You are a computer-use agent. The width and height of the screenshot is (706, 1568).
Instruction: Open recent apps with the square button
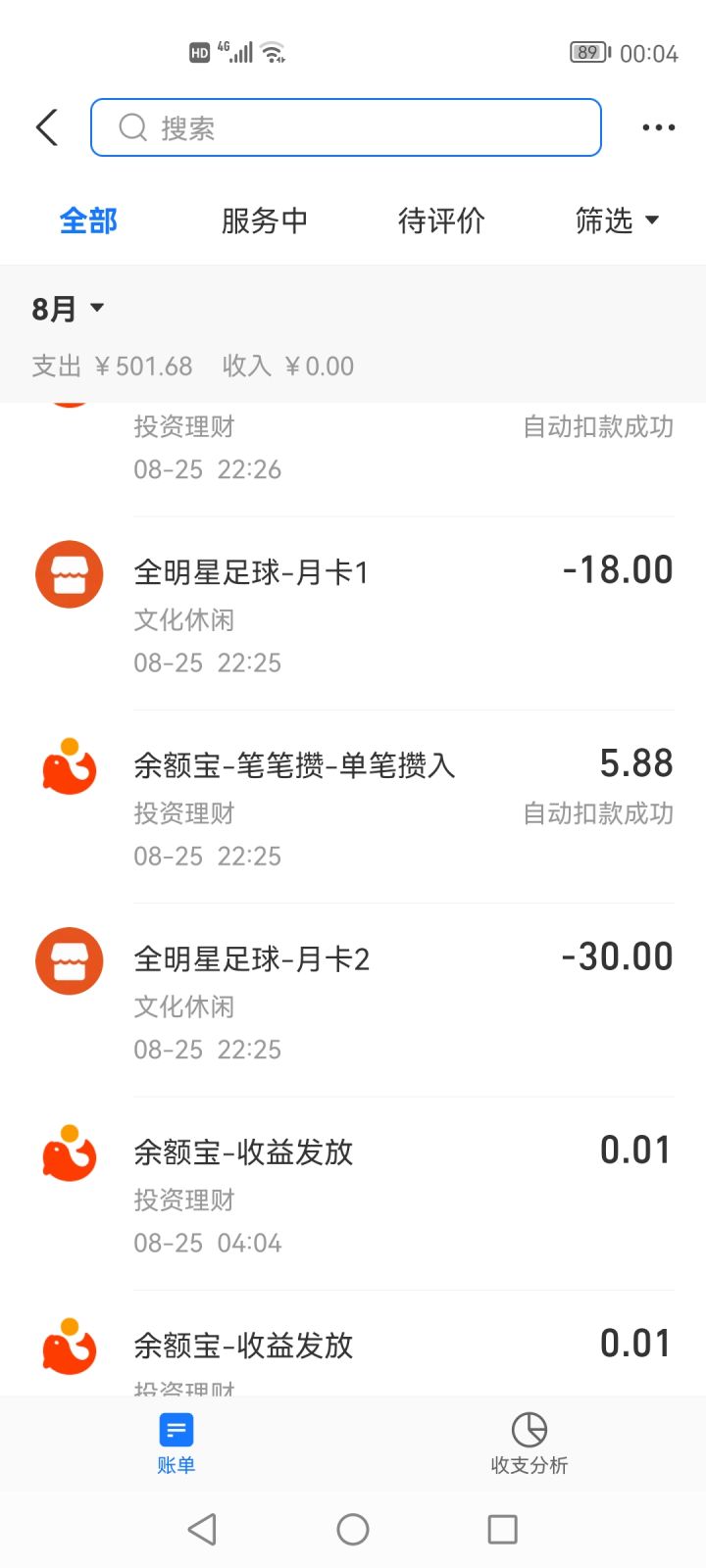click(x=502, y=1529)
